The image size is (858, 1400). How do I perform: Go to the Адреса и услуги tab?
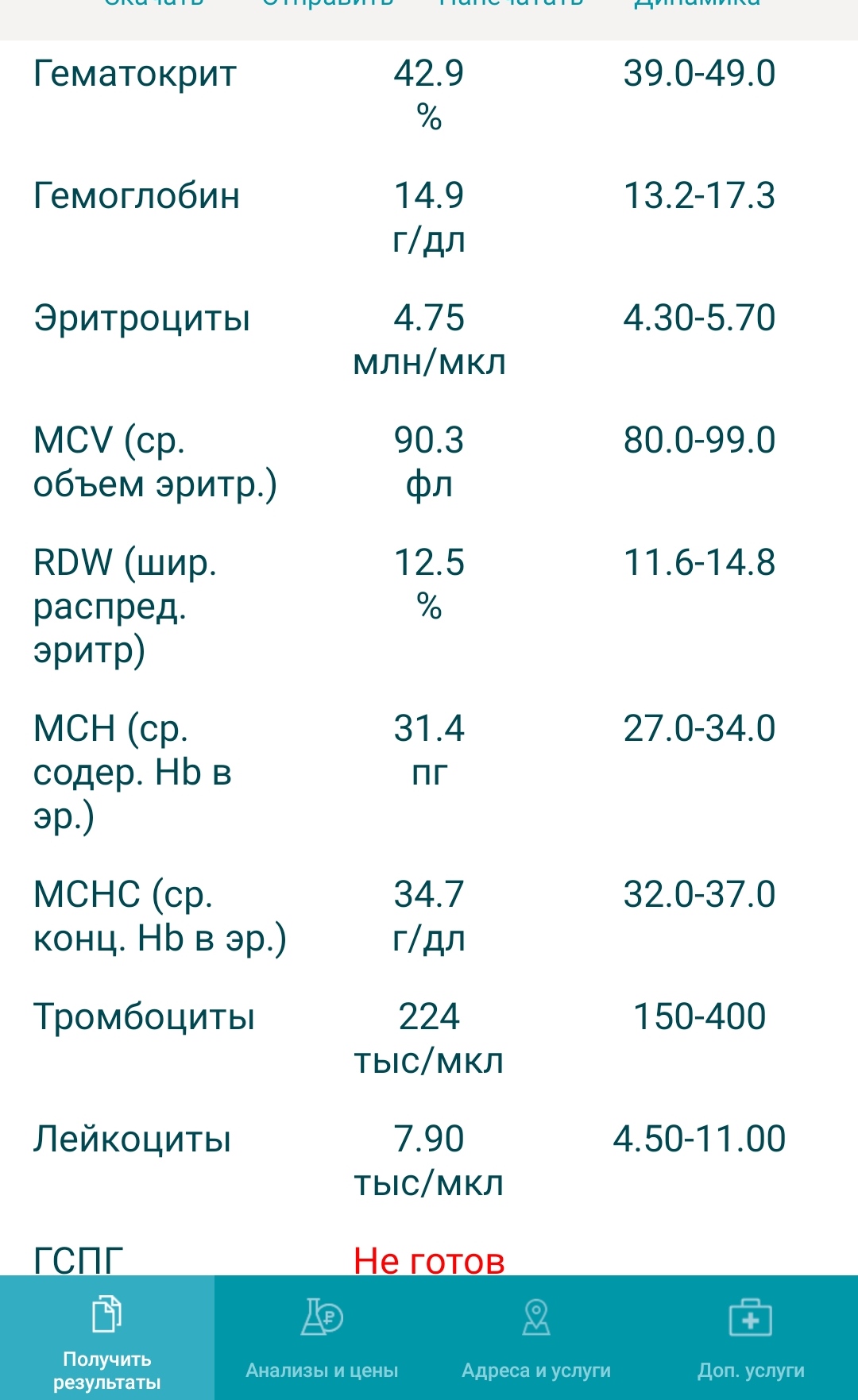click(536, 1338)
